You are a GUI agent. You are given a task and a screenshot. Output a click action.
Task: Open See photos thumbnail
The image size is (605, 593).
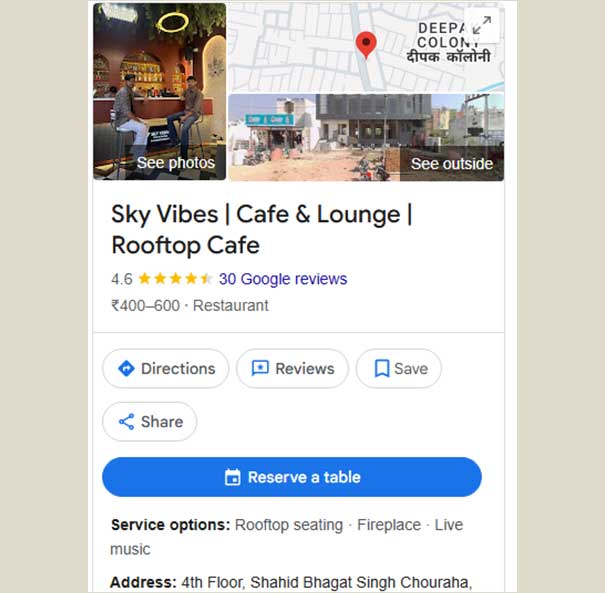coord(160,92)
